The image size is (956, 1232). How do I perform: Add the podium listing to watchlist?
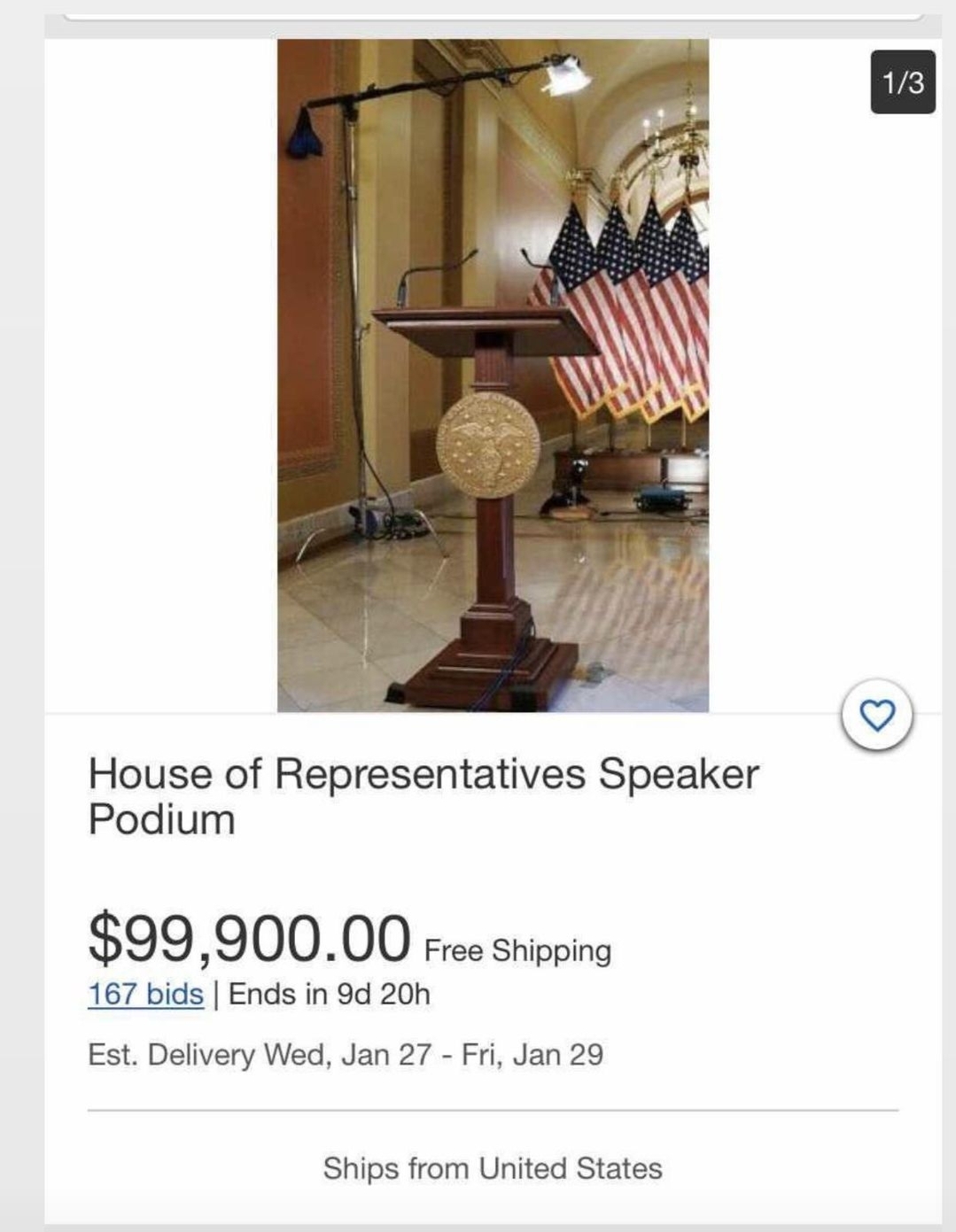click(877, 715)
